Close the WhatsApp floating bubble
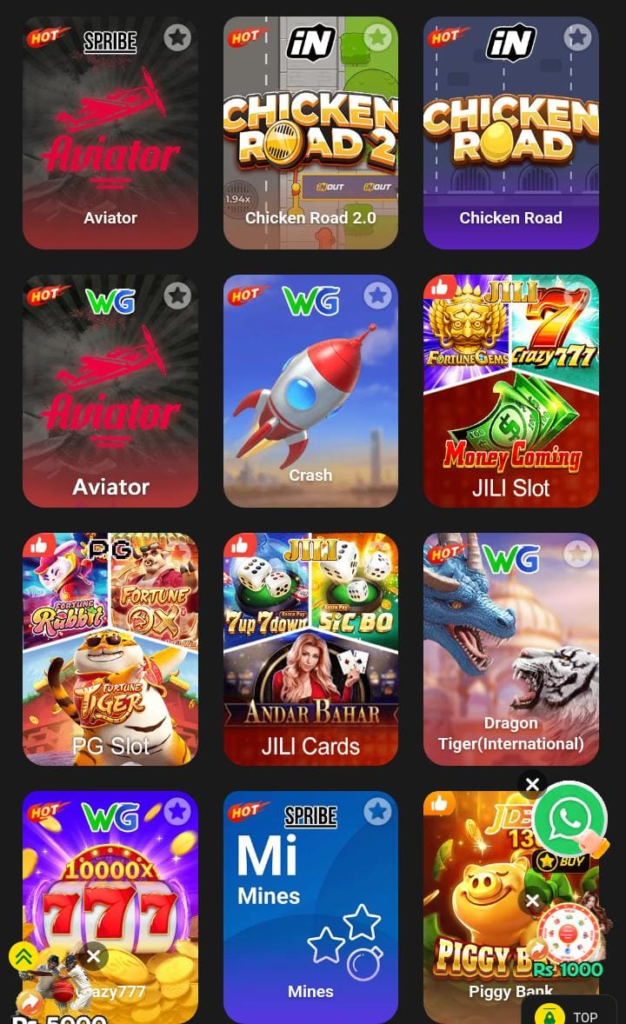 533,784
